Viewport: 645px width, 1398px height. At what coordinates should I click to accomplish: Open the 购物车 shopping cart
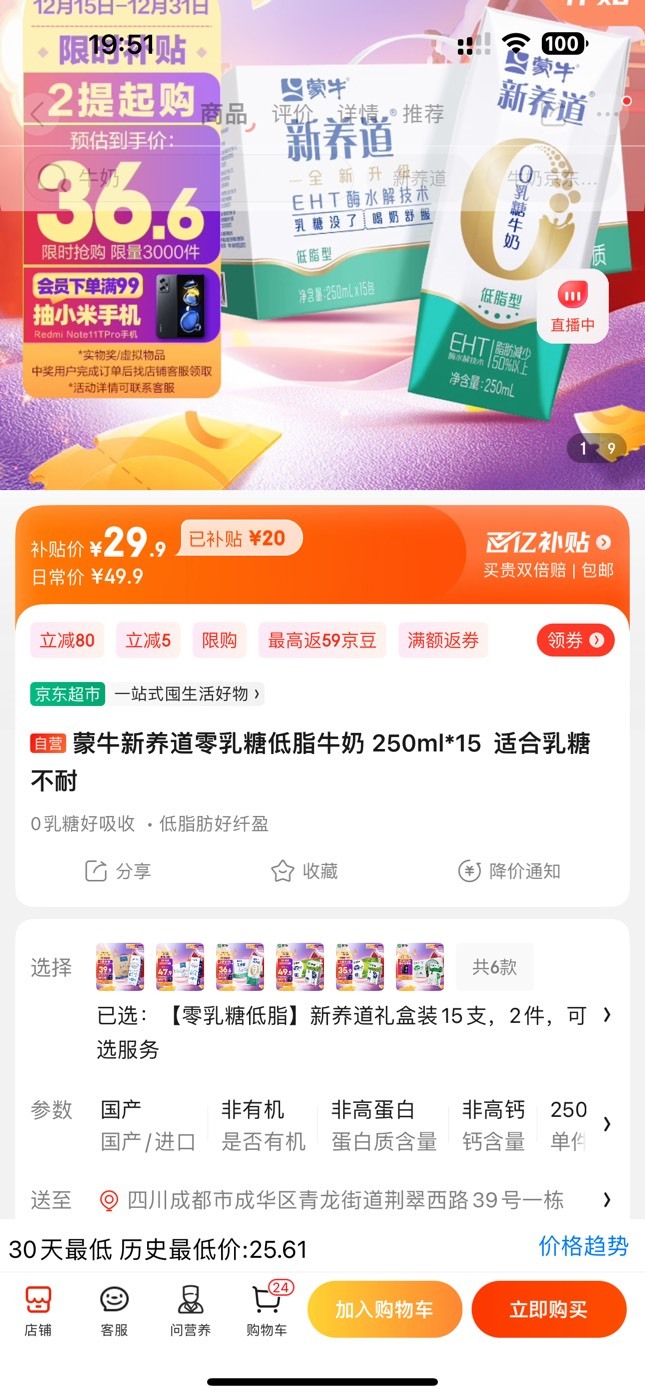(x=267, y=1311)
